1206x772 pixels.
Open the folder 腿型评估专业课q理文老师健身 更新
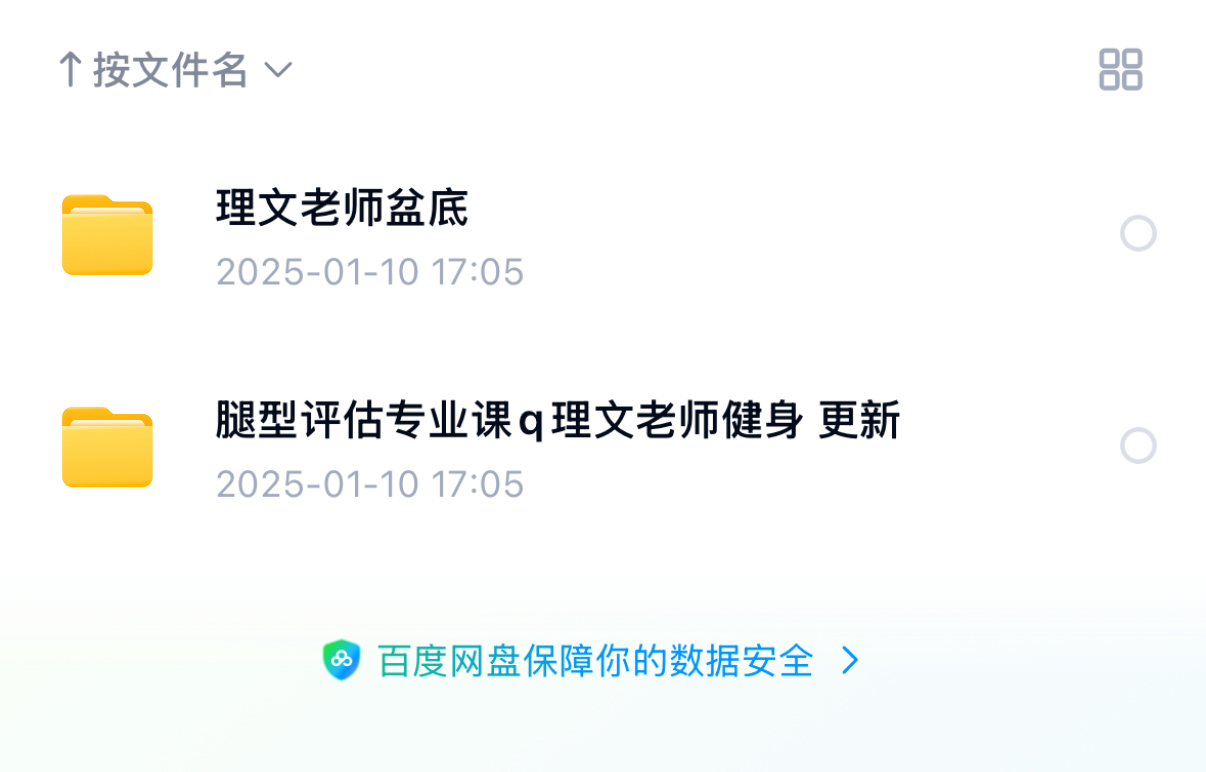(557, 421)
